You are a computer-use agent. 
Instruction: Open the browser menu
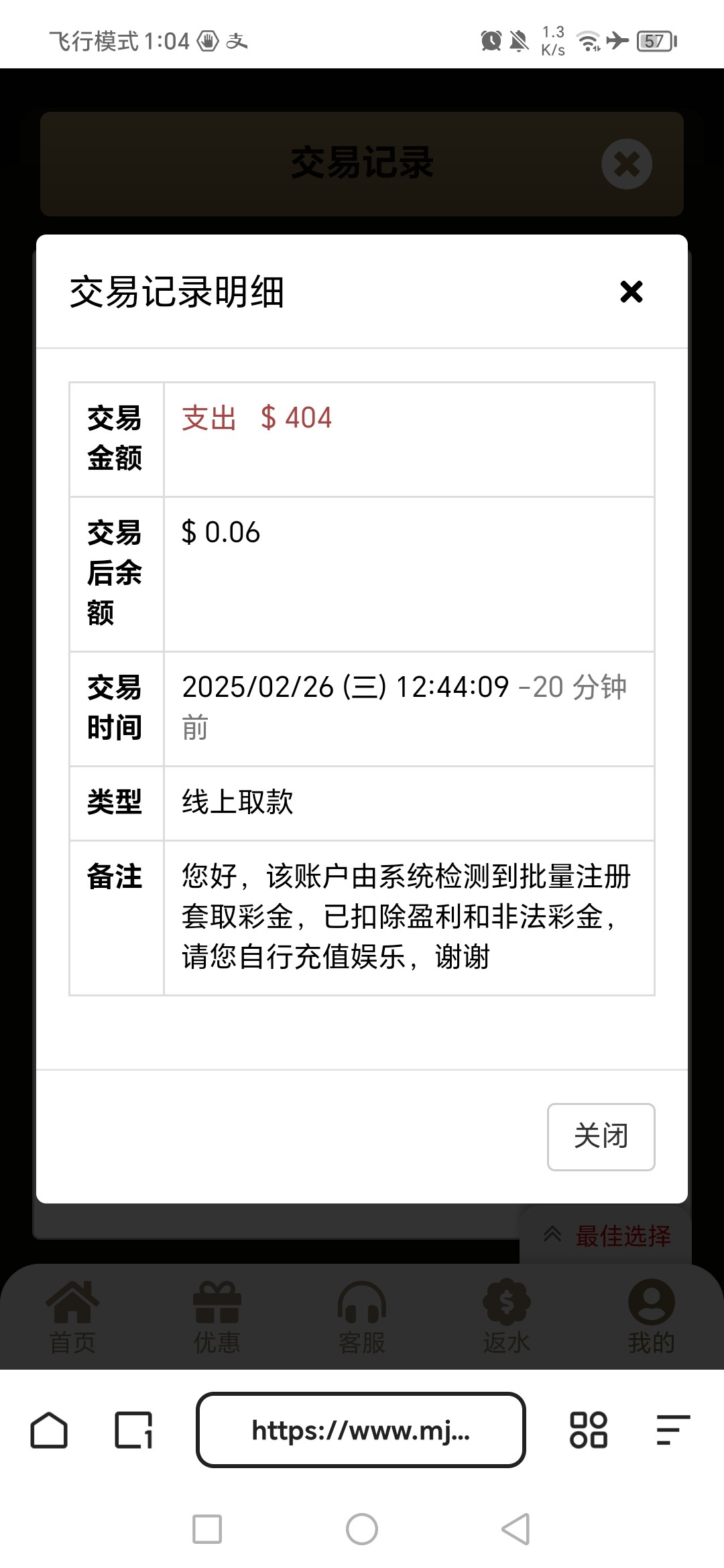click(673, 1430)
